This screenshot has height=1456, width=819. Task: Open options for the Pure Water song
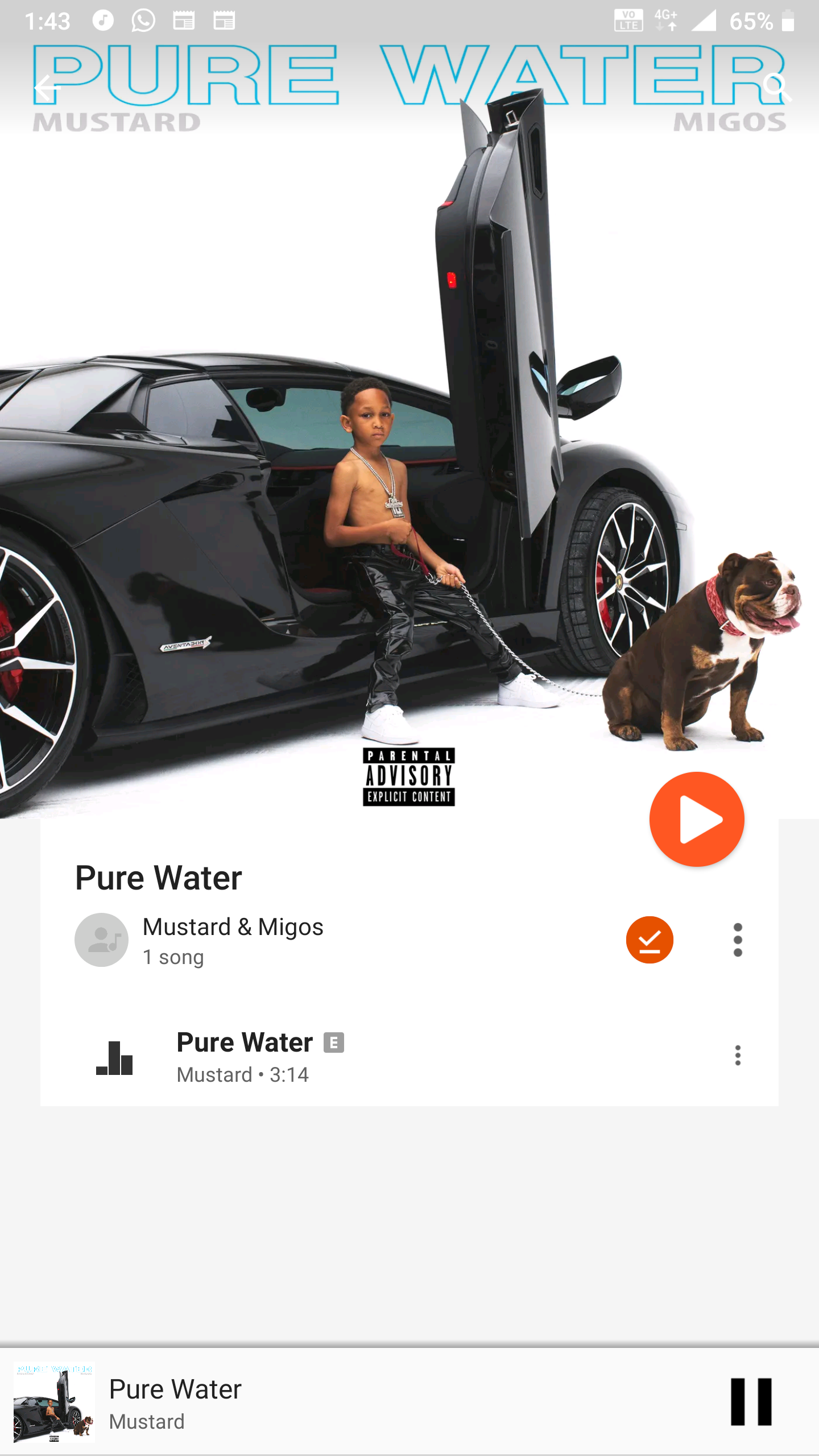[738, 1056]
